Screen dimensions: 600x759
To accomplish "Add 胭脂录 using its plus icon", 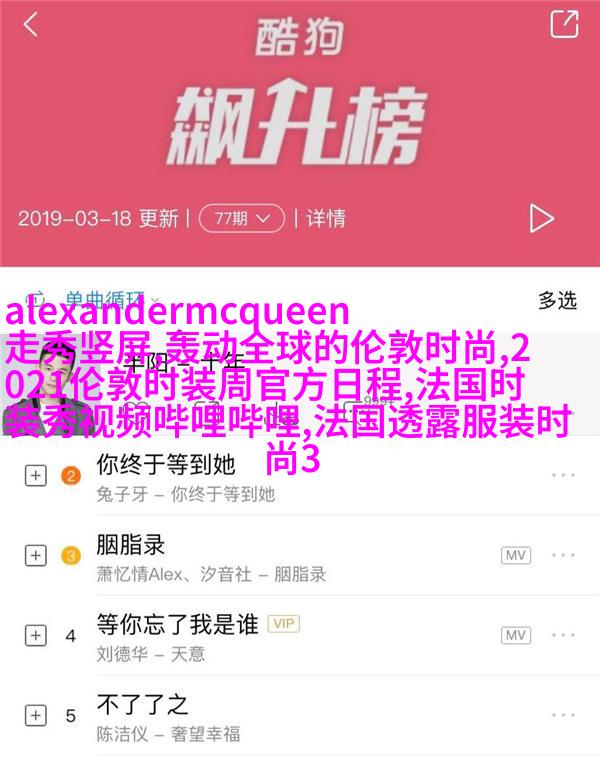I will (36, 555).
